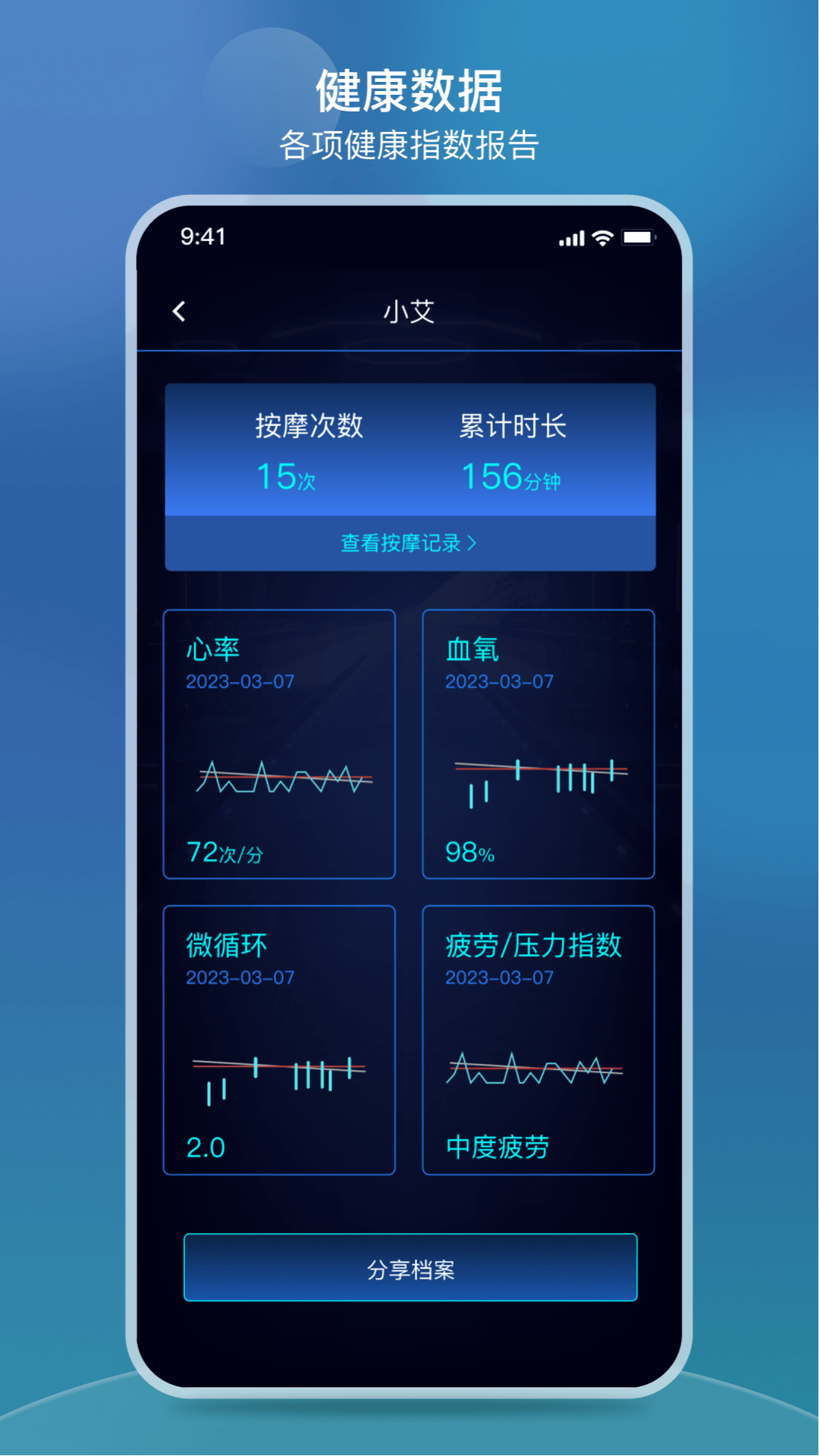Click the Wi-Fi status icon
This screenshot has width=819, height=1456.
pyautogui.click(x=602, y=240)
